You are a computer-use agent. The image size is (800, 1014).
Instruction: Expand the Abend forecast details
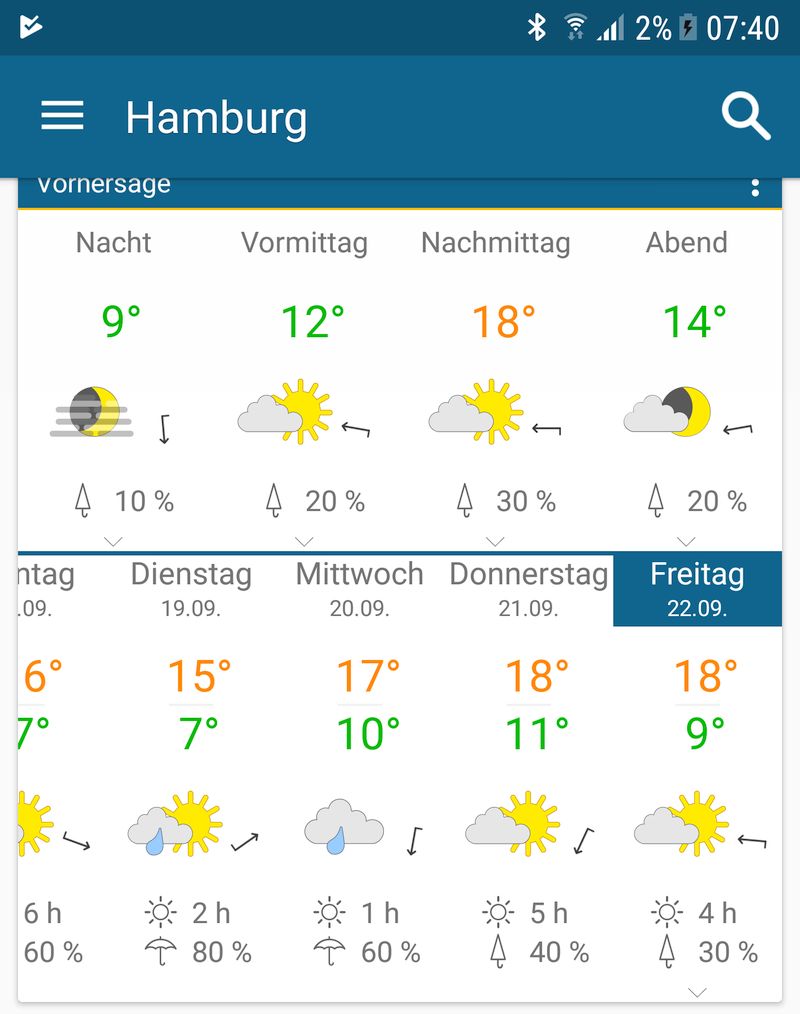coord(686,541)
